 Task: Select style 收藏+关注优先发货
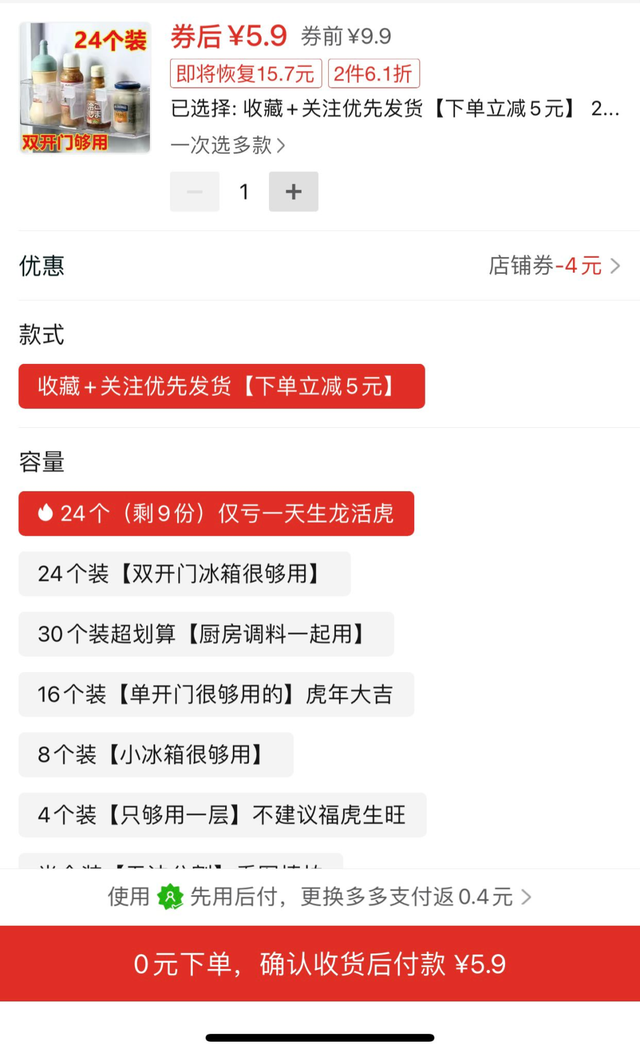click(x=221, y=386)
